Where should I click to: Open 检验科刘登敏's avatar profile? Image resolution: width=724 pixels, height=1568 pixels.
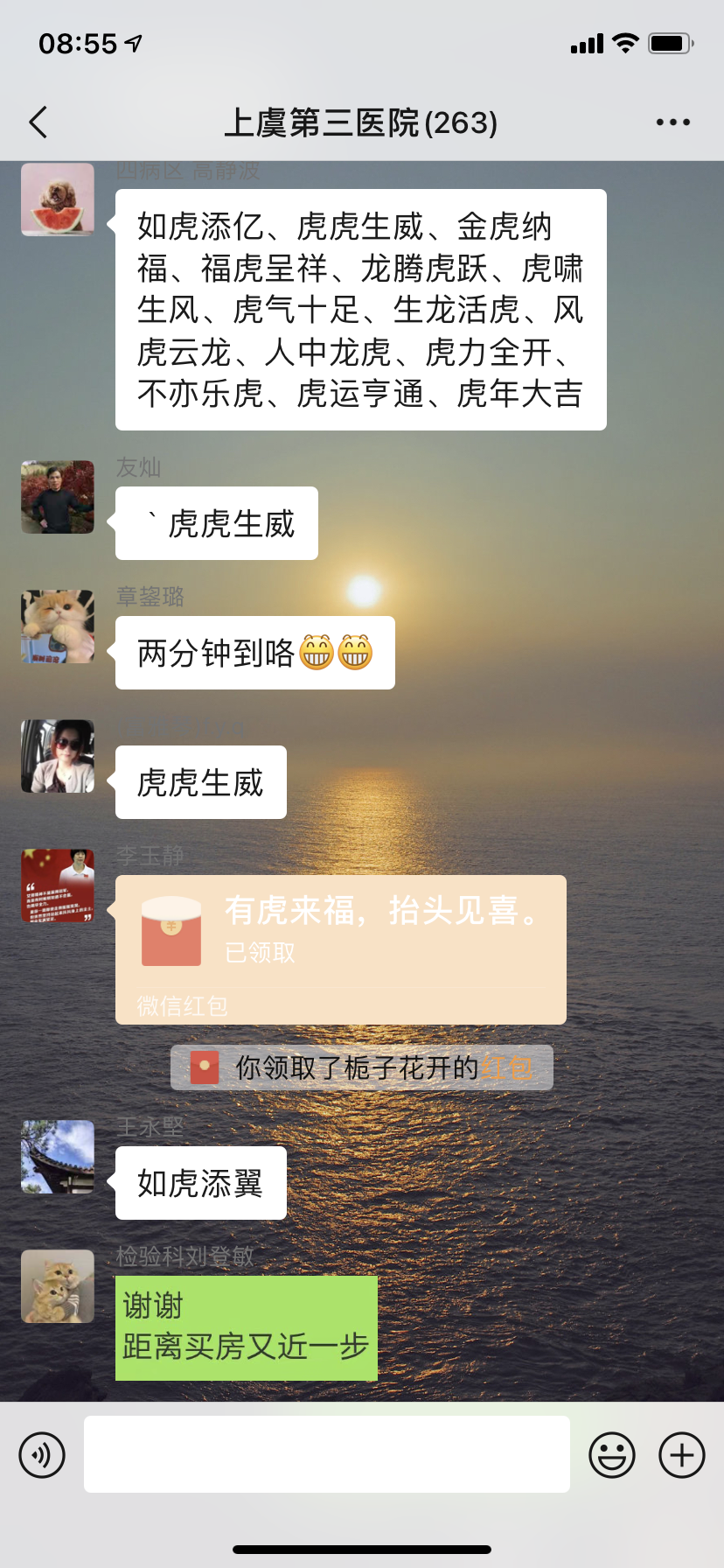pyautogui.click(x=58, y=1286)
